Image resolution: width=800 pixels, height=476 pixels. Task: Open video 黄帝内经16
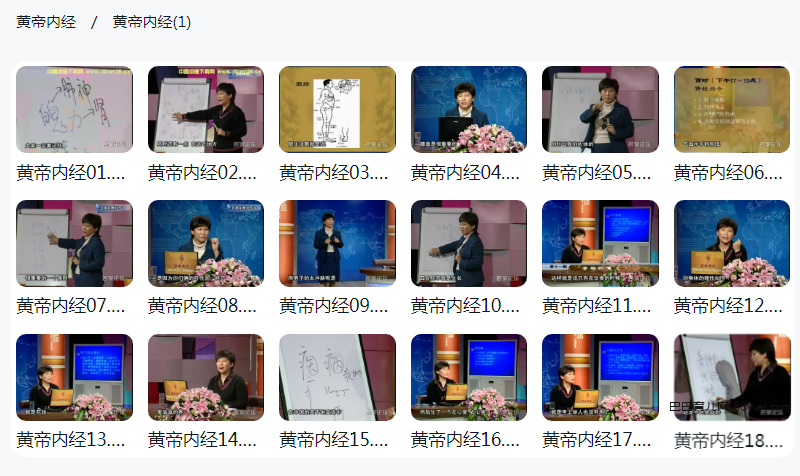469,377
